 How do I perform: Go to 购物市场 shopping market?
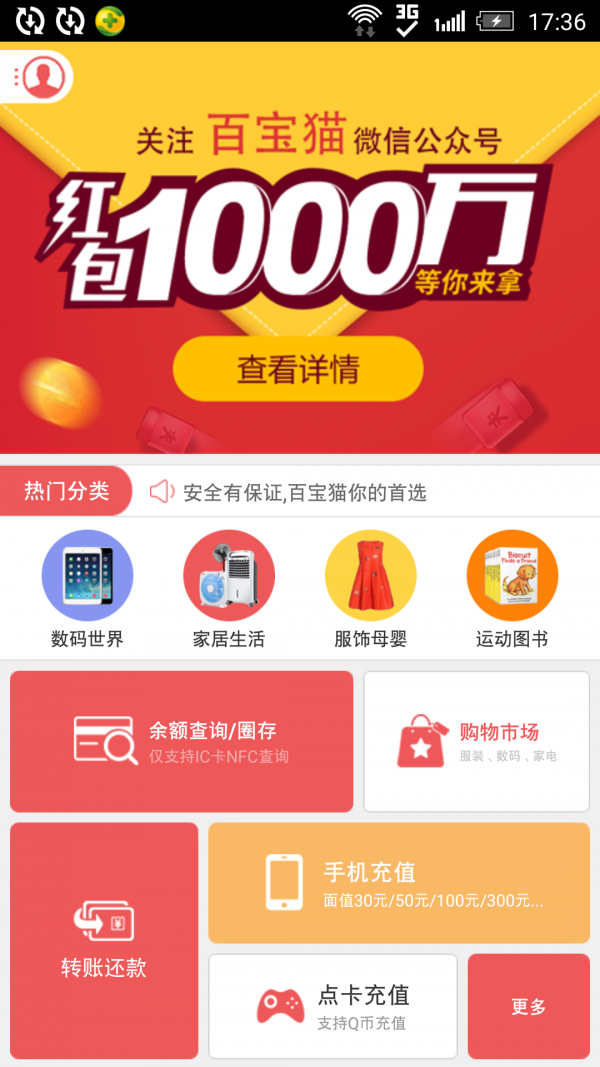coord(476,741)
